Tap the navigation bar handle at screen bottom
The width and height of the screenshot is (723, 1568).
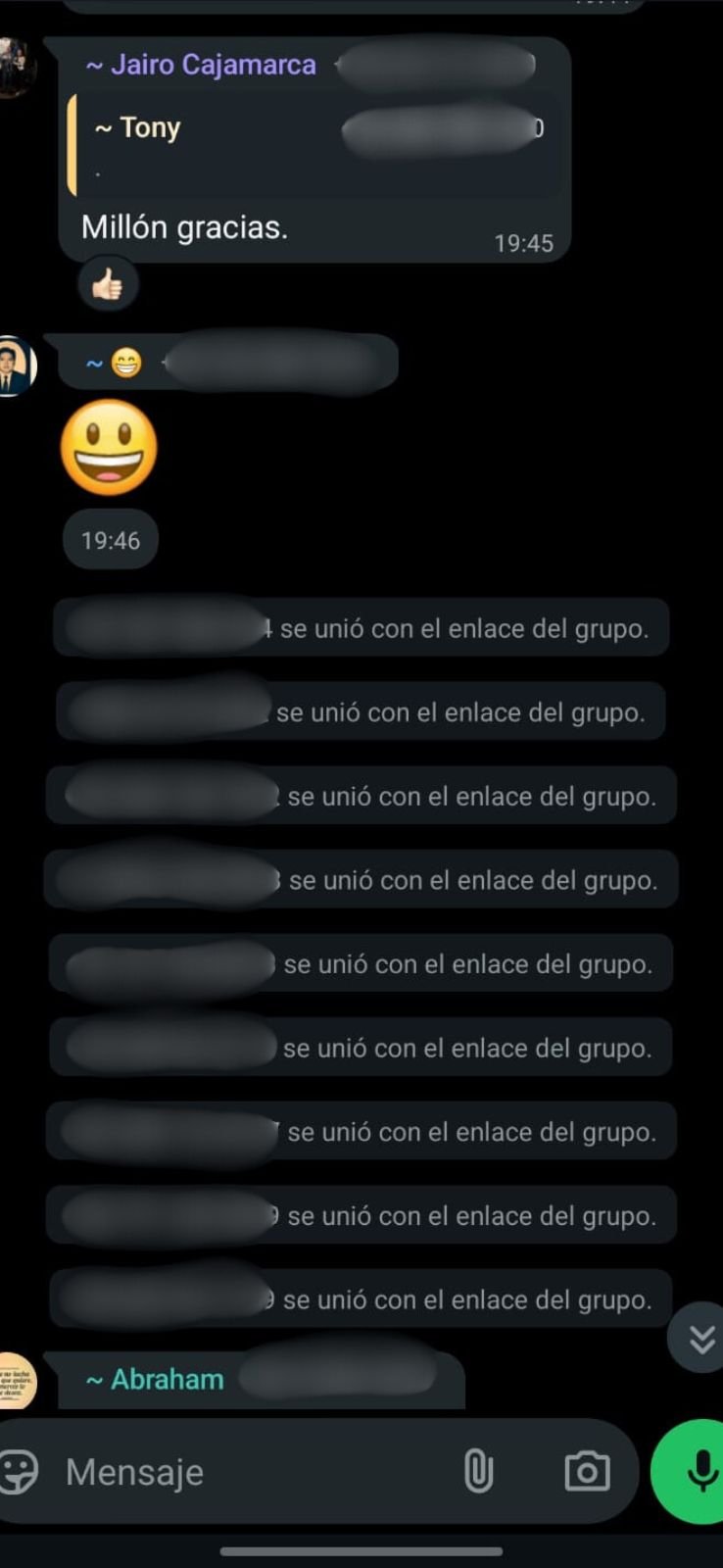click(x=361, y=1552)
